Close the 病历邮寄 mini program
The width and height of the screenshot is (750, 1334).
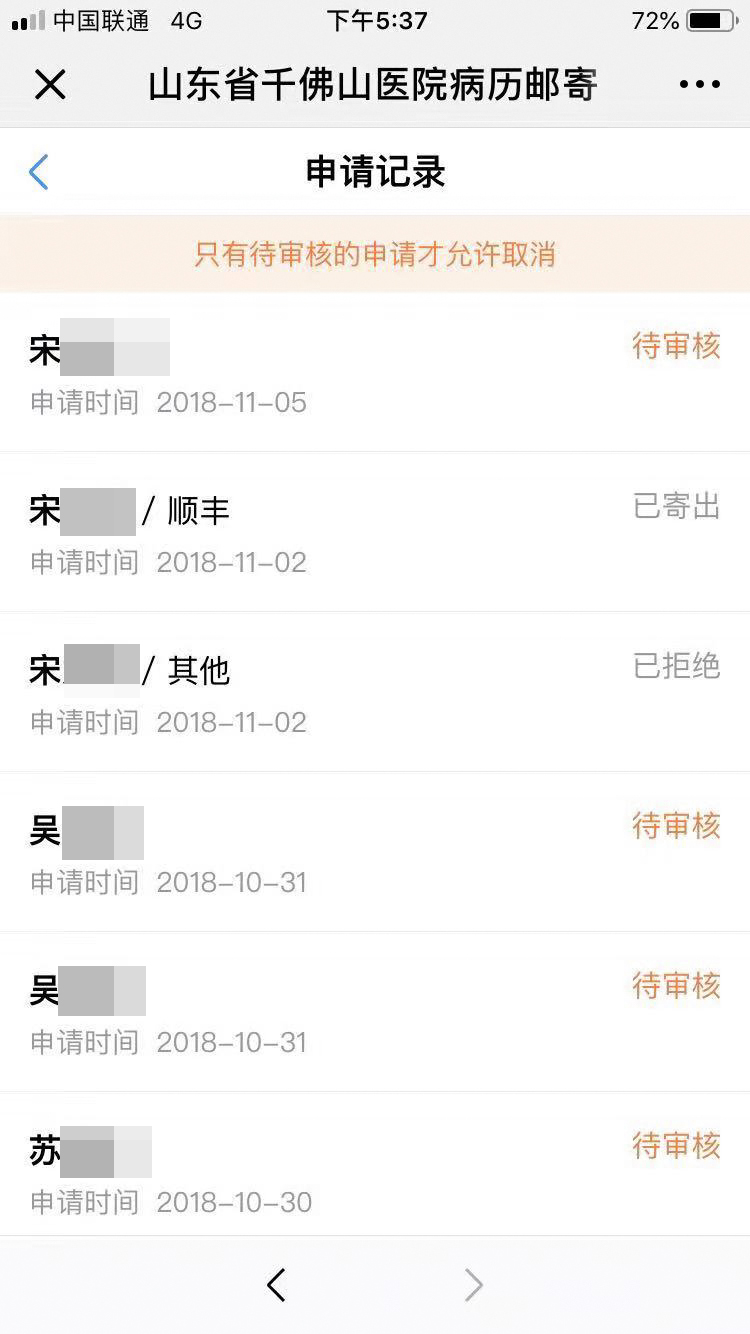[51, 84]
